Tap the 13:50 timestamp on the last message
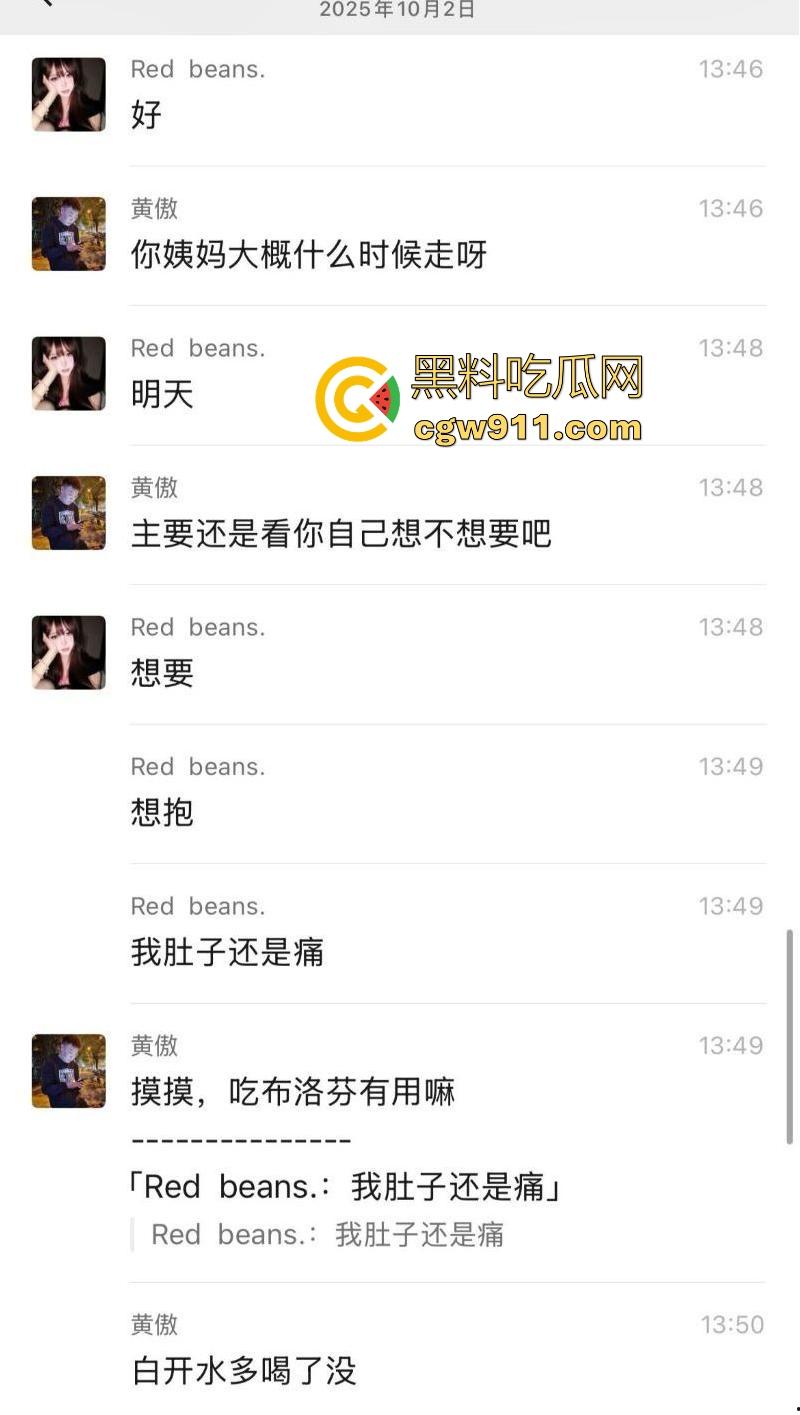This screenshot has height=1415, width=800. (x=731, y=1323)
